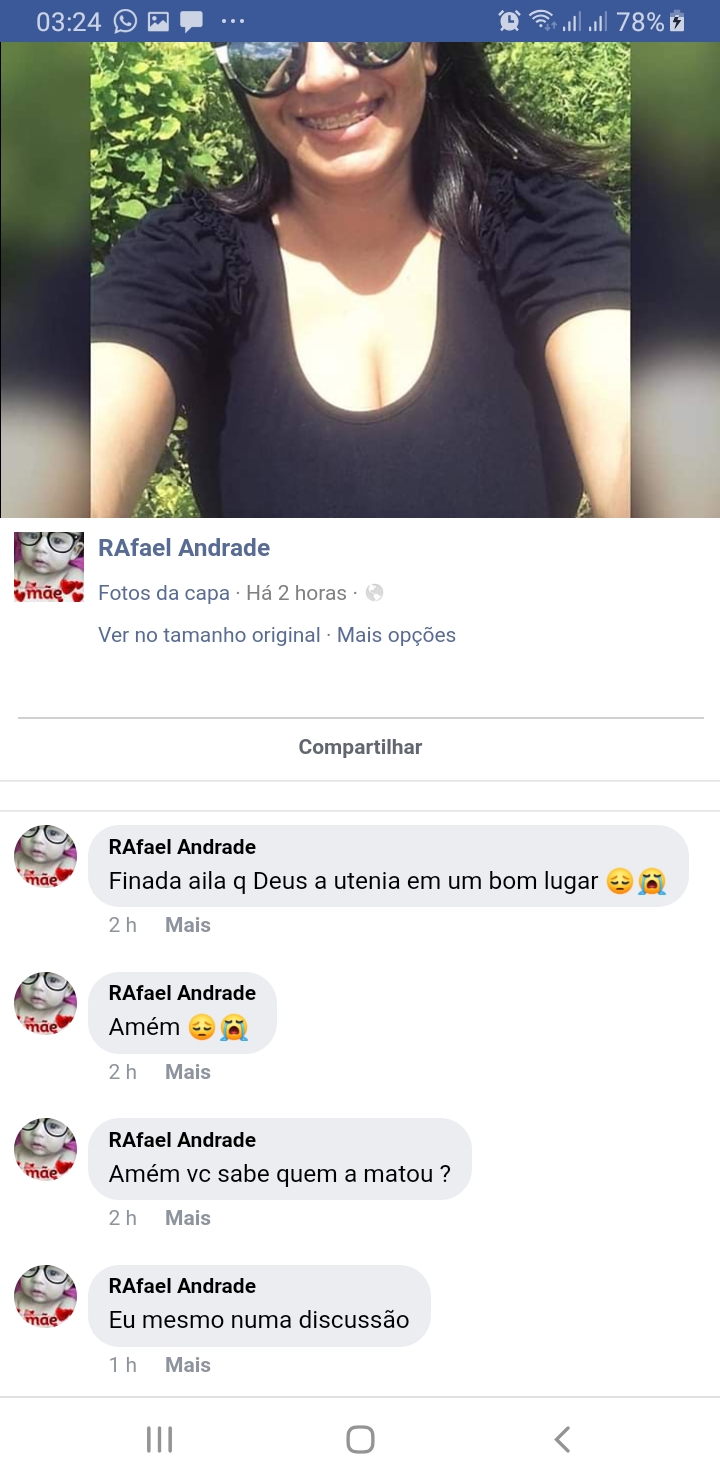Tap Ver no tamanho original link
The height and width of the screenshot is (1480, 720).
[x=209, y=635]
